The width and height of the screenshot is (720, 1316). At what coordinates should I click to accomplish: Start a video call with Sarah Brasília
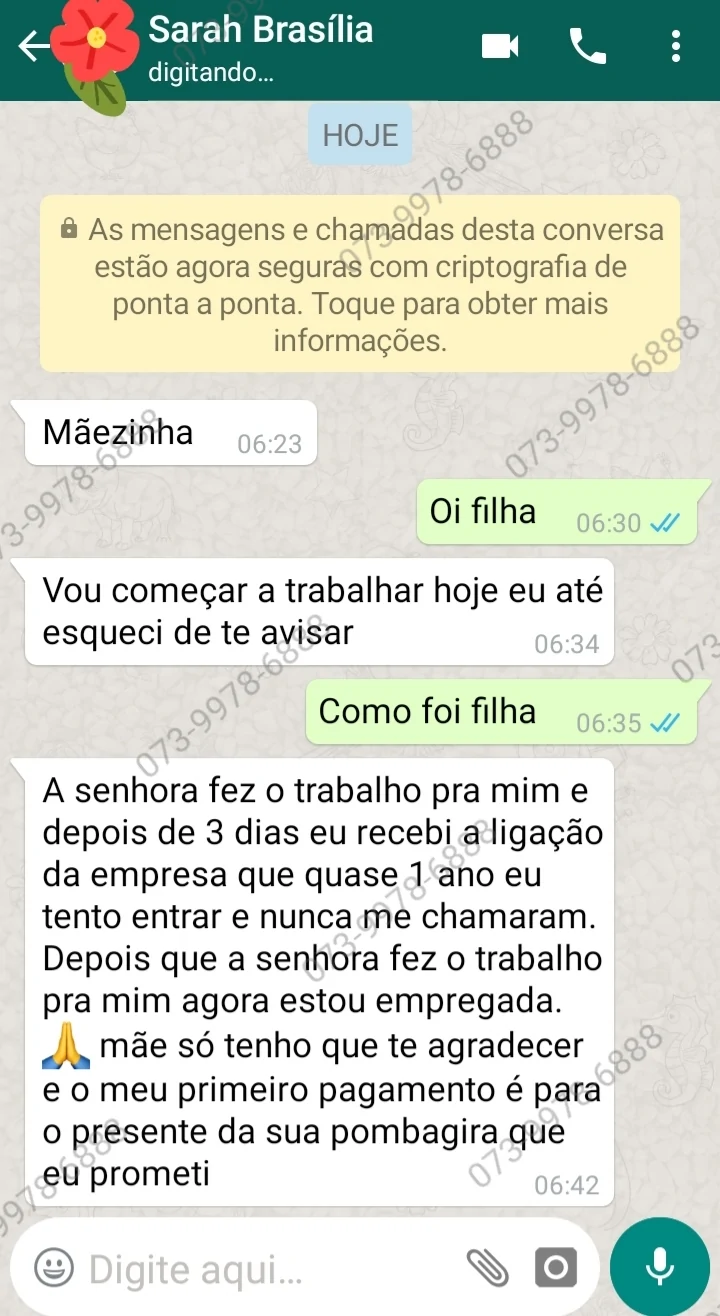coord(500,46)
